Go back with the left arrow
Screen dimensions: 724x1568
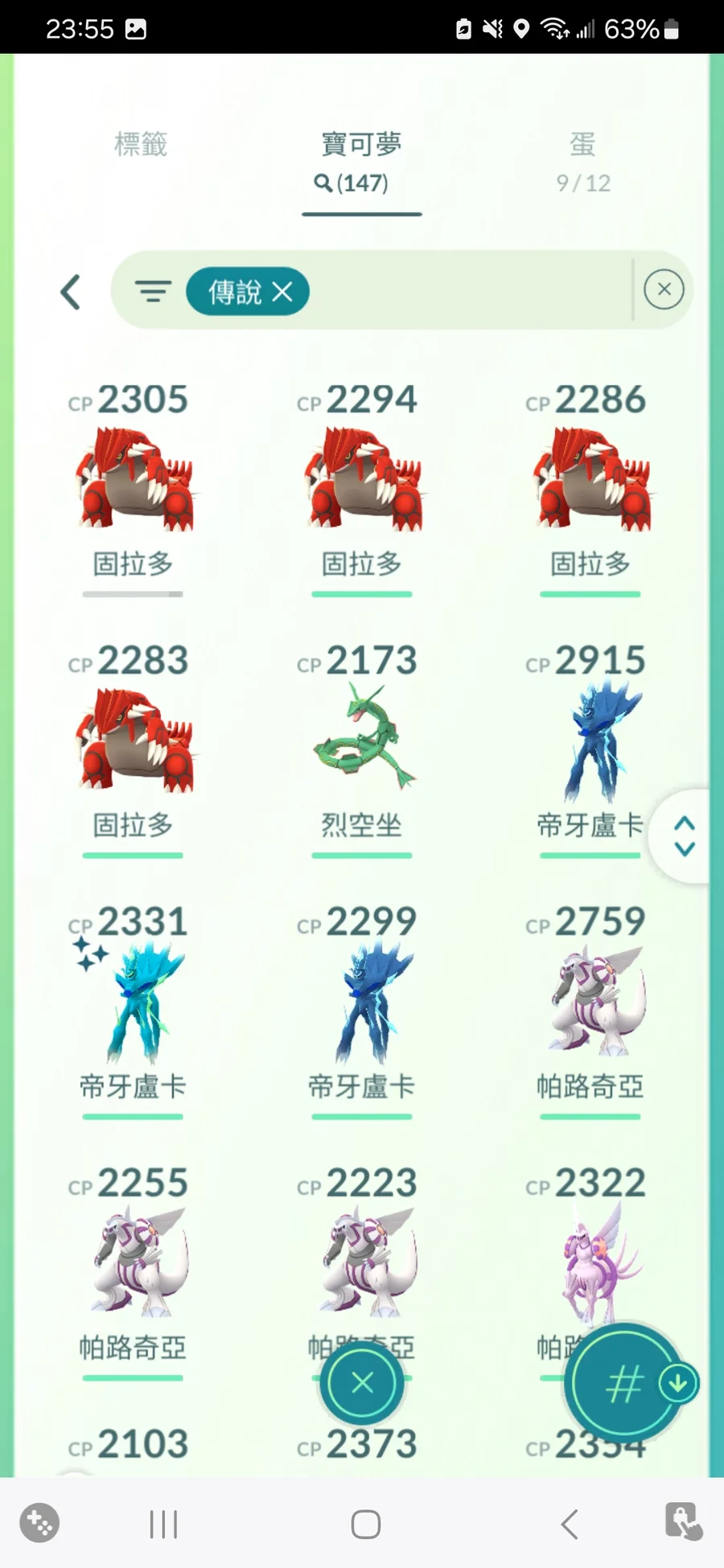point(71,291)
